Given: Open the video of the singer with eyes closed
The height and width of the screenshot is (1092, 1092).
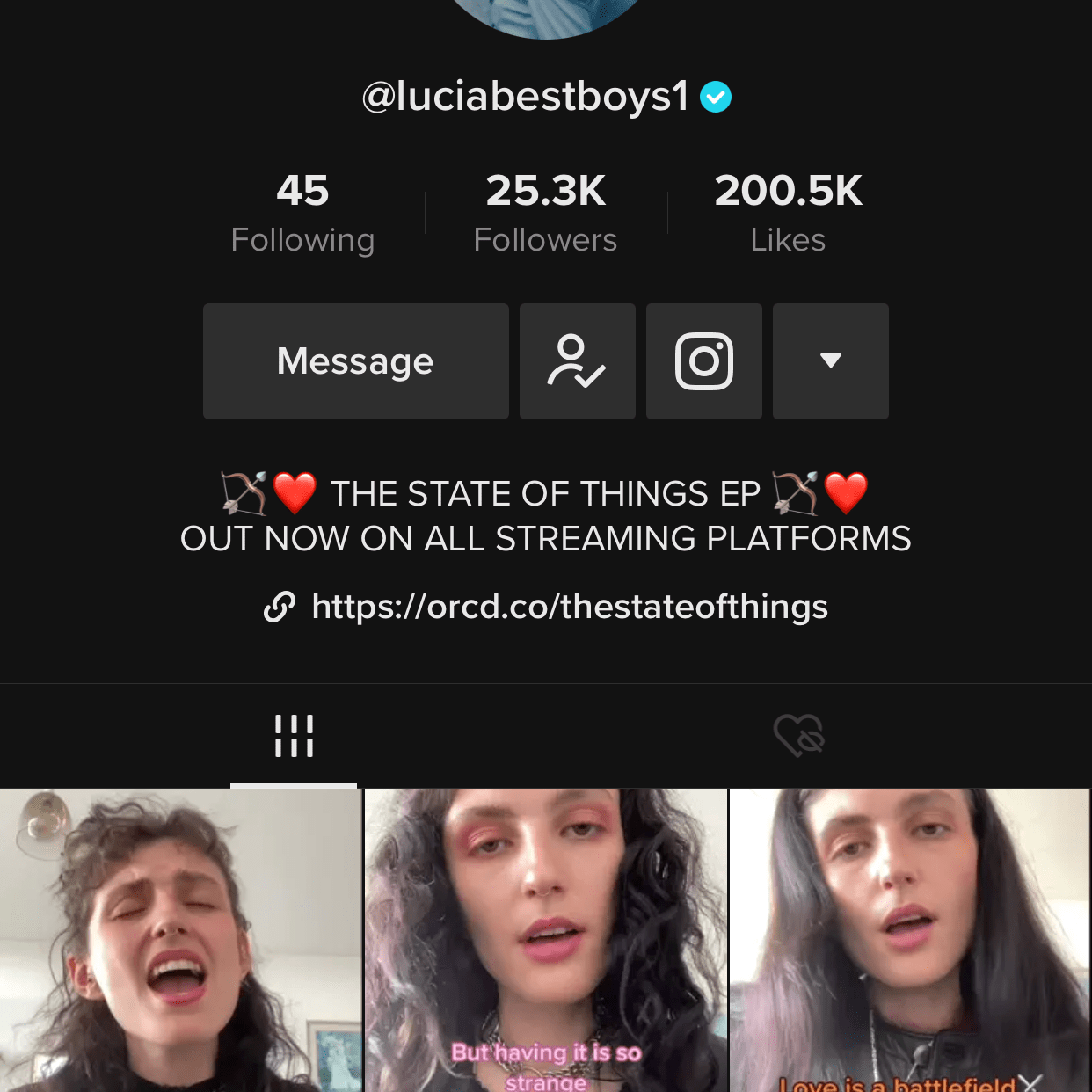Looking at the screenshot, I should click(x=180, y=941).
